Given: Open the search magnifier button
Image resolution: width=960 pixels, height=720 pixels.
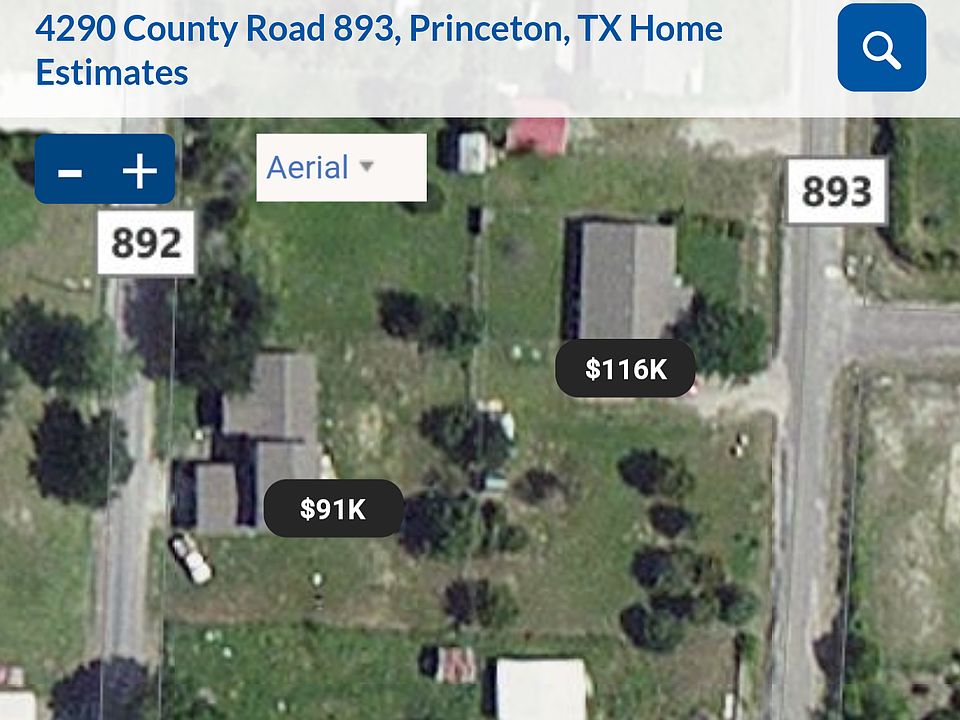Looking at the screenshot, I should click(881, 48).
